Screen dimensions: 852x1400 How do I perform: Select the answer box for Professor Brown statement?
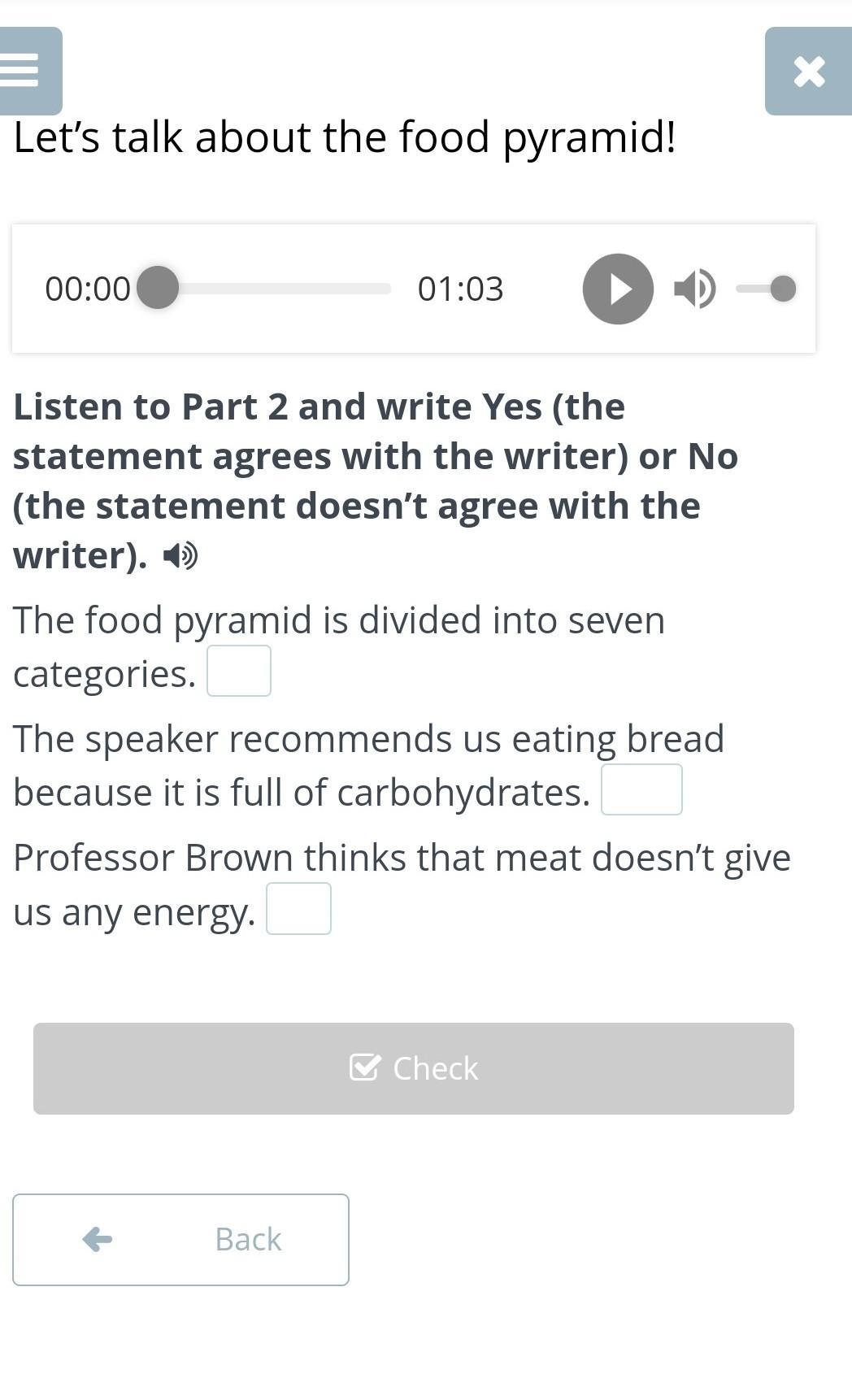(x=298, y=908)
